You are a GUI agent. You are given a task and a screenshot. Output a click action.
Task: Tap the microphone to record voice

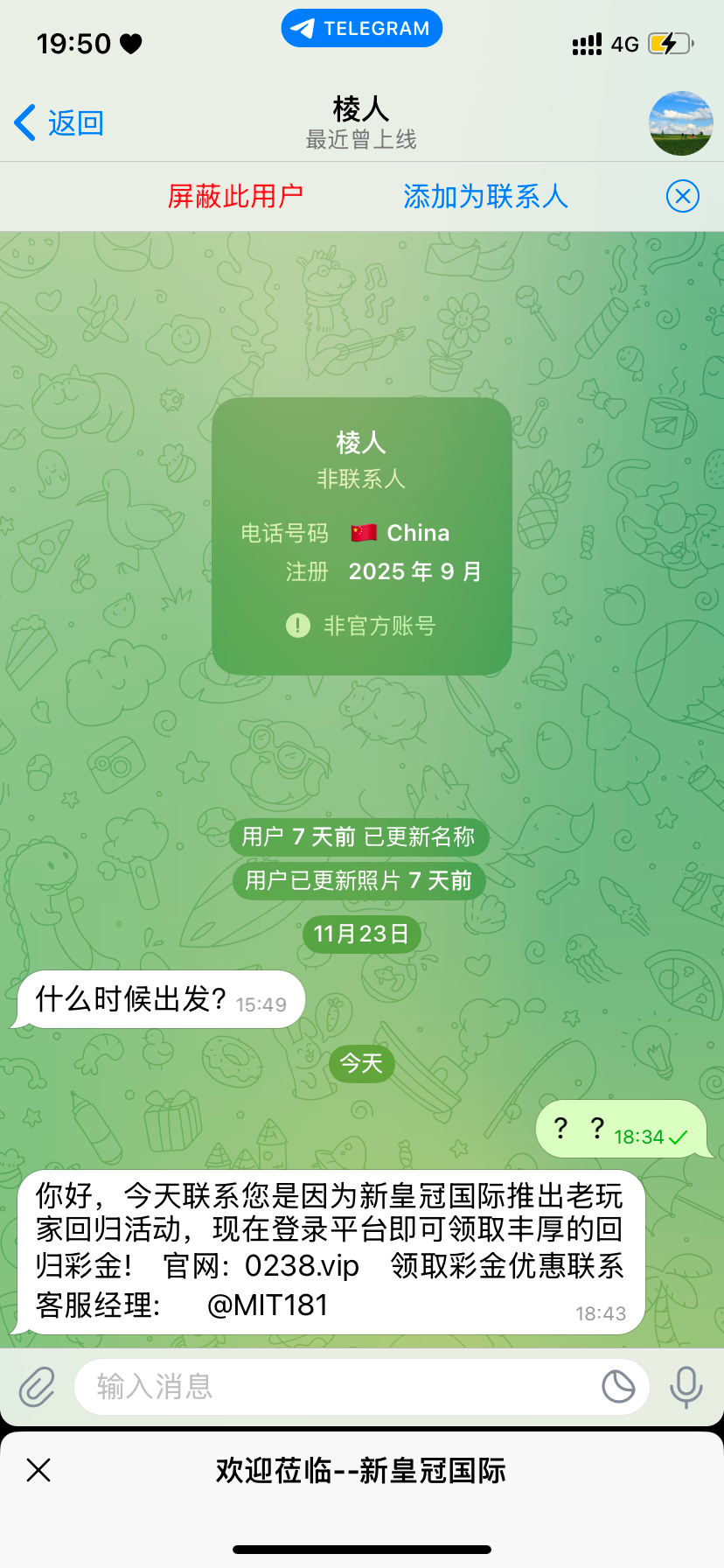686,1387
